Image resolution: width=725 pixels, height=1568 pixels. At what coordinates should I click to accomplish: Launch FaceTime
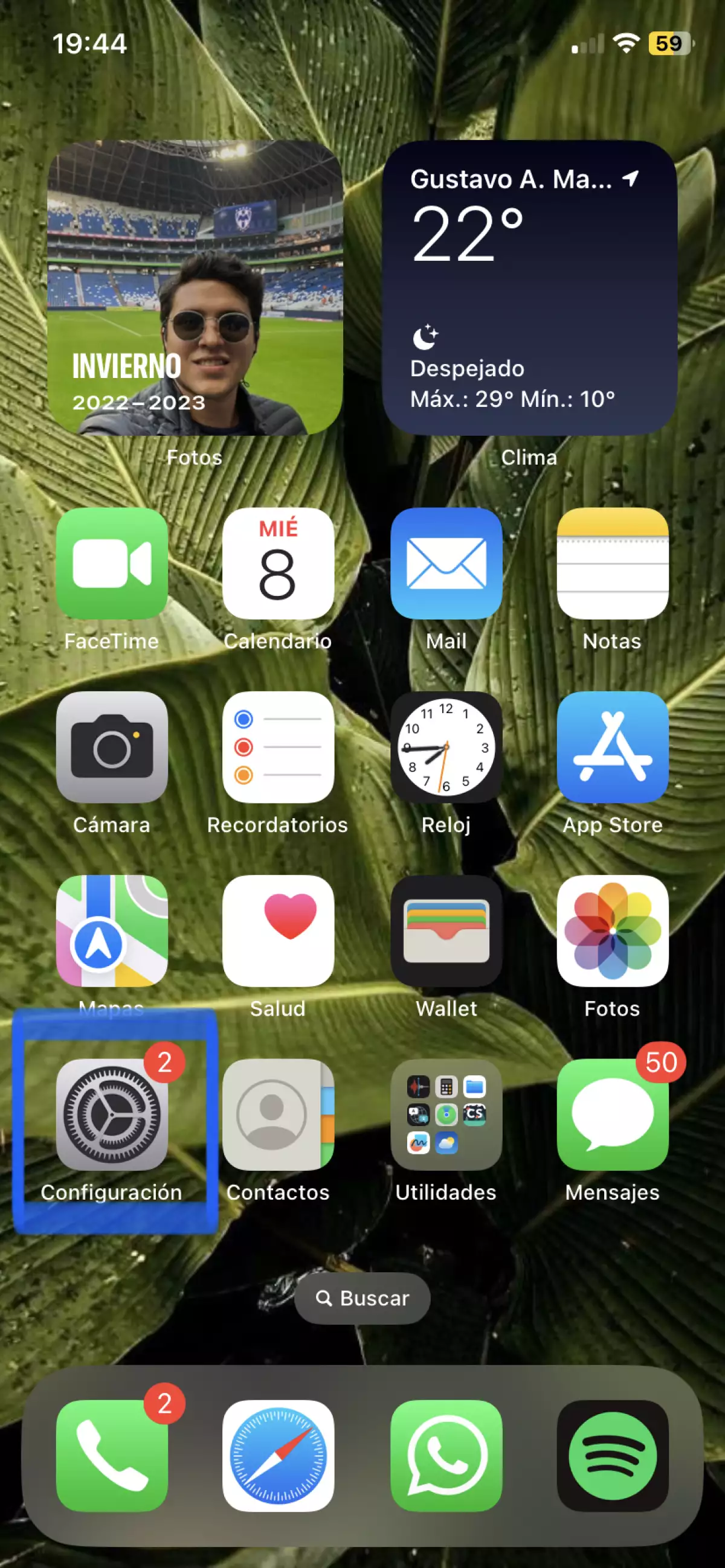[x=112, y=564]
